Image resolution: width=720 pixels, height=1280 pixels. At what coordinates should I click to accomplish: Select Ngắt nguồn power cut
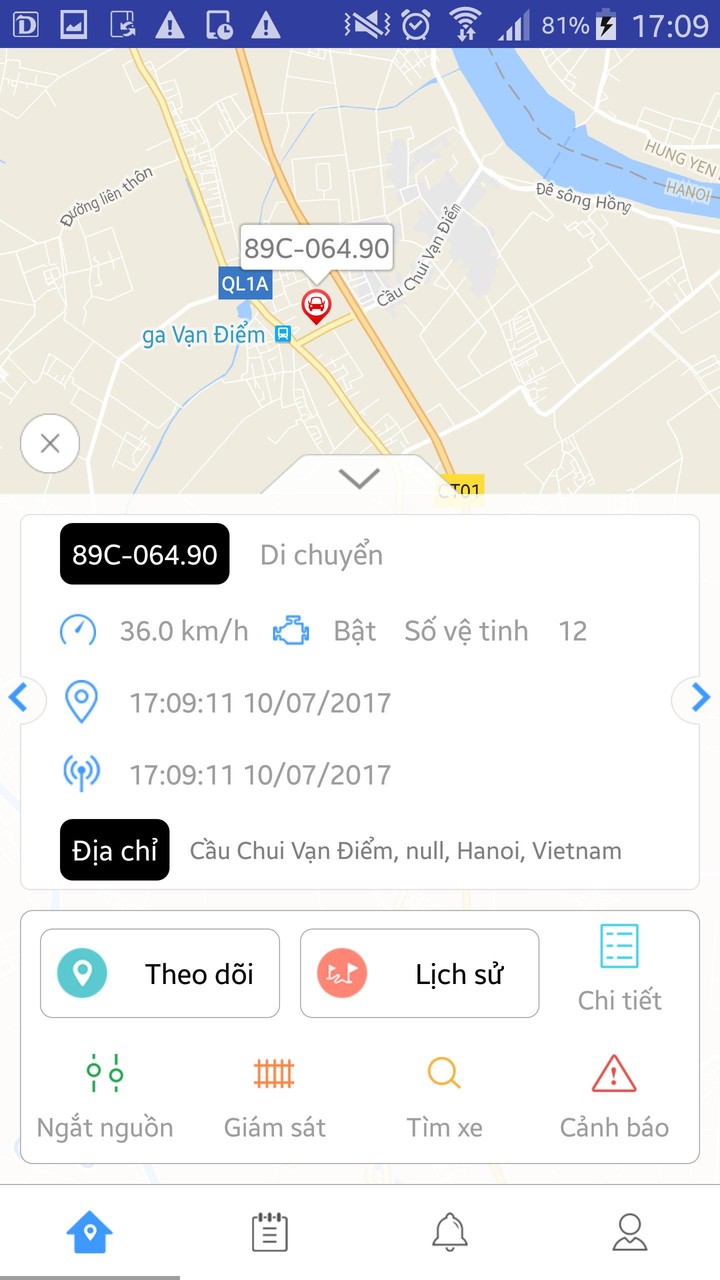pyautogui.click(x=105, y=1096)
